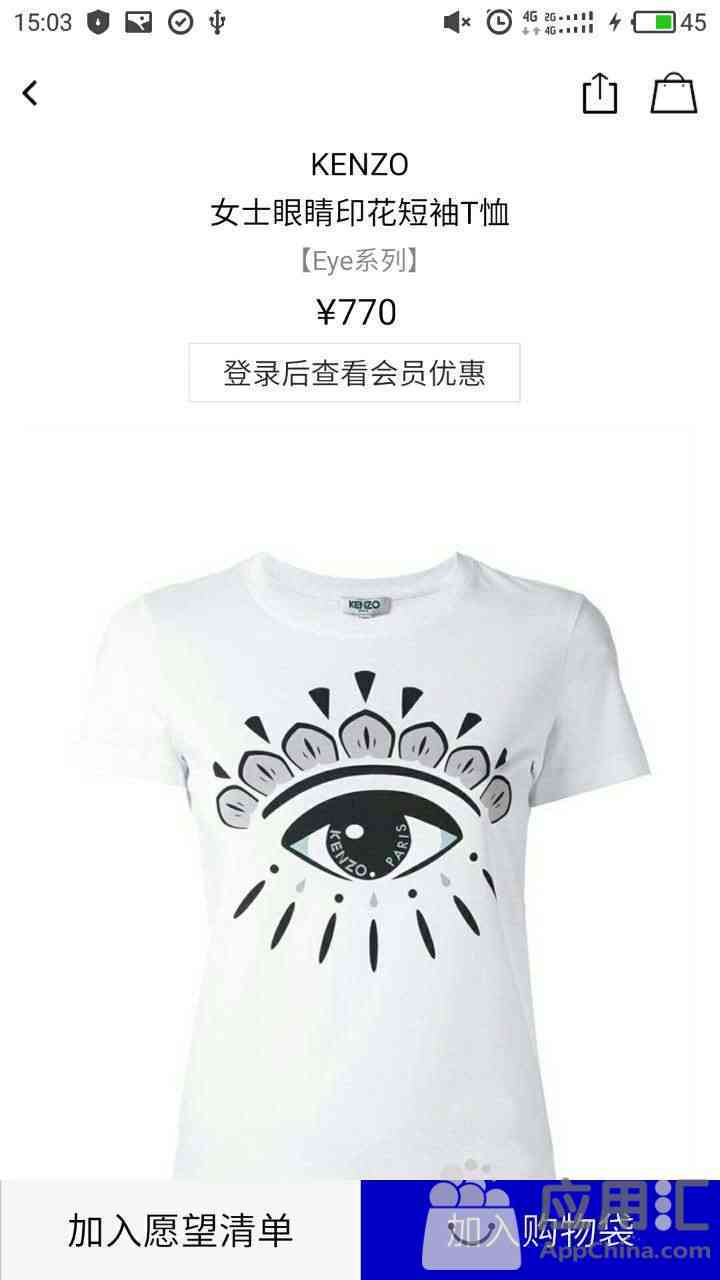Add to shopping bag with 加入购物袋
The width and height of the screenshot is (720, 1280).
click(540, 1230)
